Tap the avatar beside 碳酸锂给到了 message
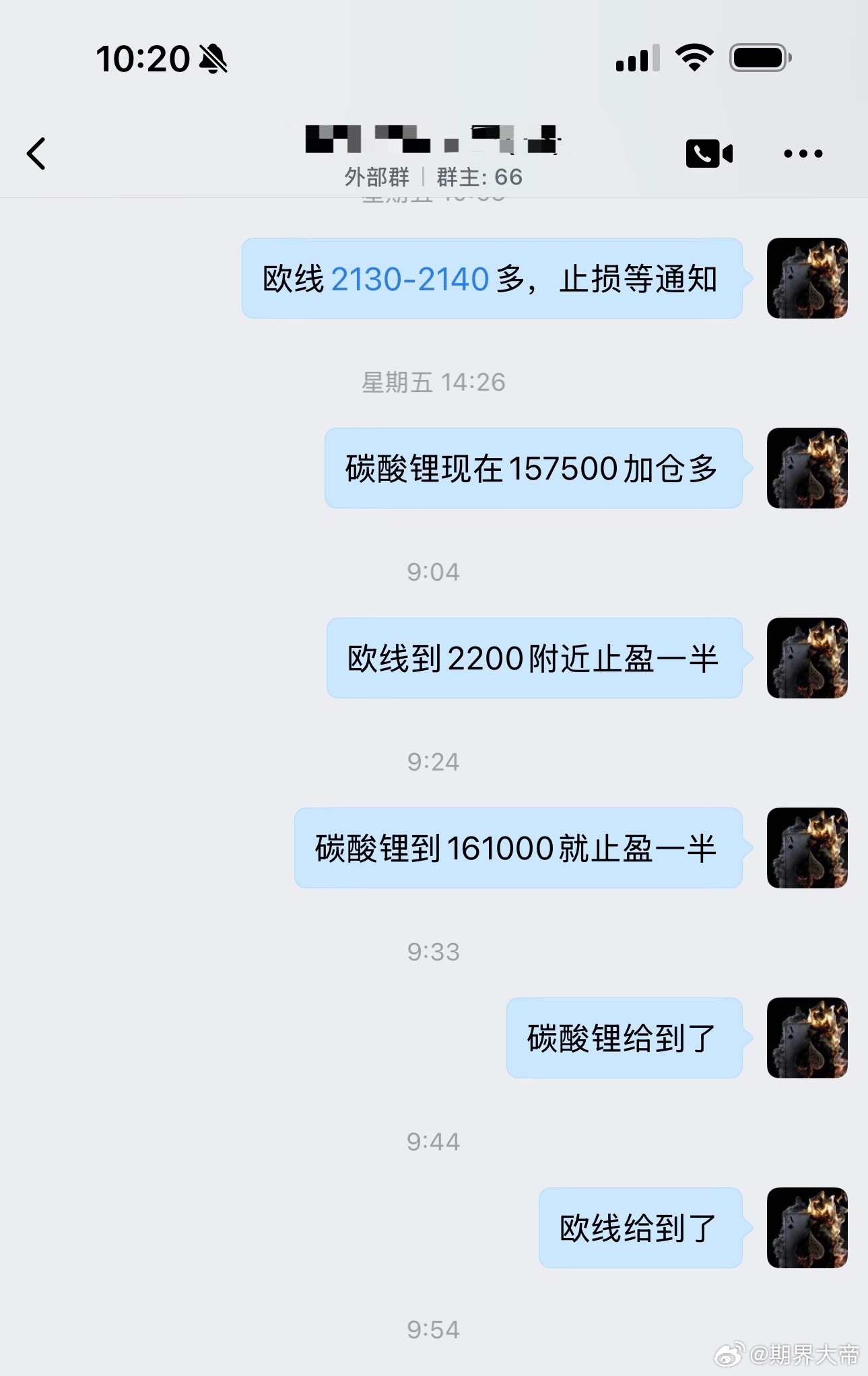 [x=806, y=1038]
